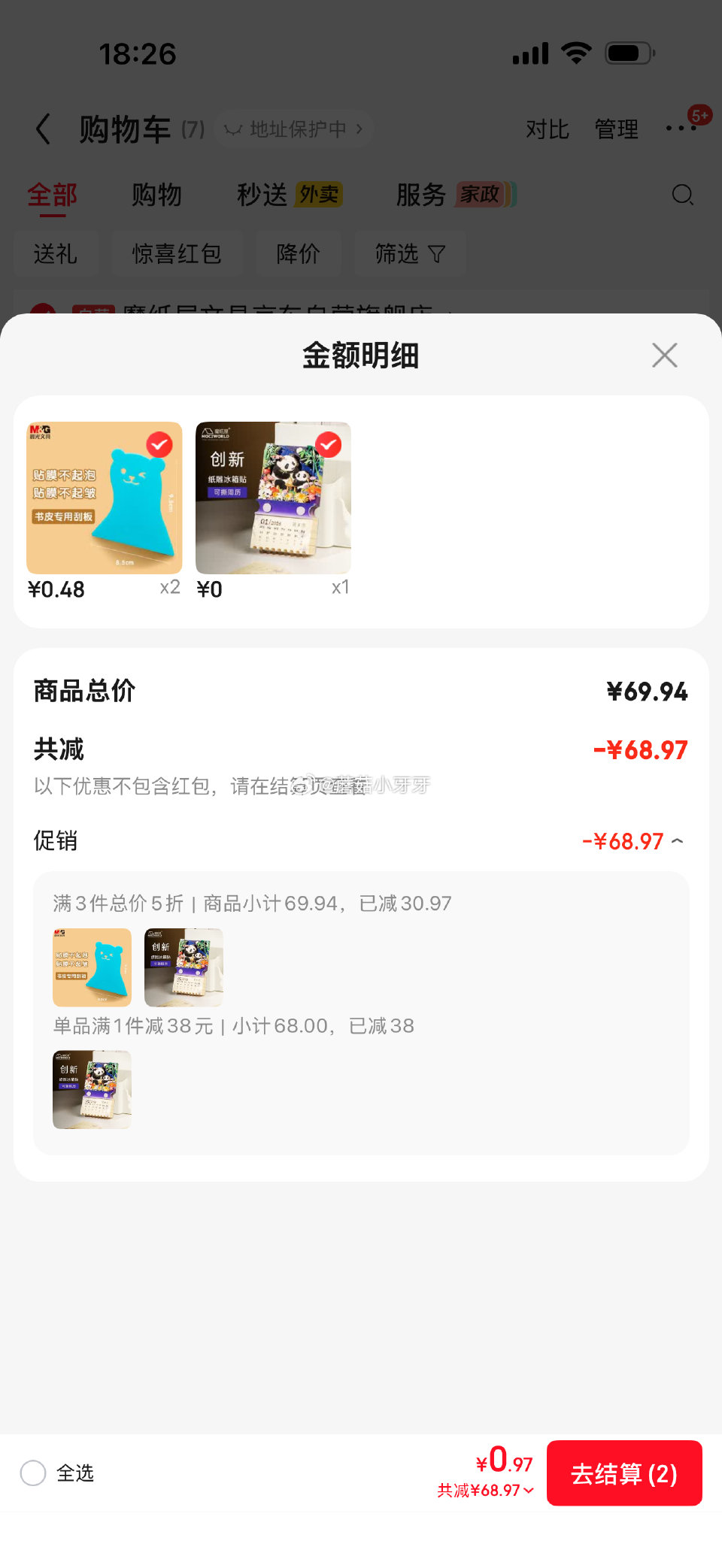The height and width of the screenshot is (1568, 722).
Task: Tap the 惊喜红包 filter chip
Action: coord(177,254)
